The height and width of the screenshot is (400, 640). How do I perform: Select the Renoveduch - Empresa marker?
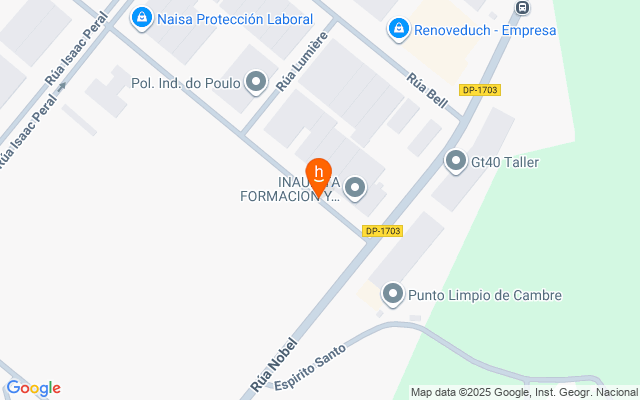[399, 29]
